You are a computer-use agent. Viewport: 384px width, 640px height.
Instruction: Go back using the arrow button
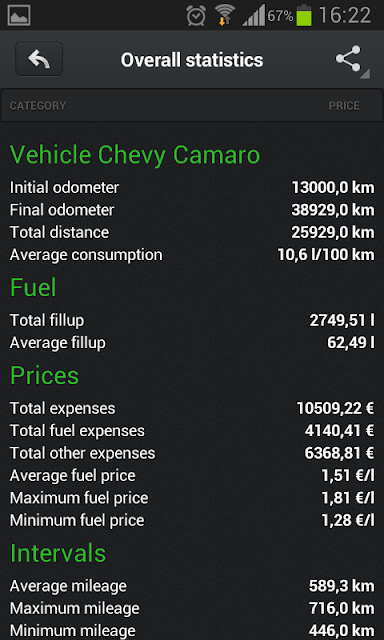[x=39, y=59]
